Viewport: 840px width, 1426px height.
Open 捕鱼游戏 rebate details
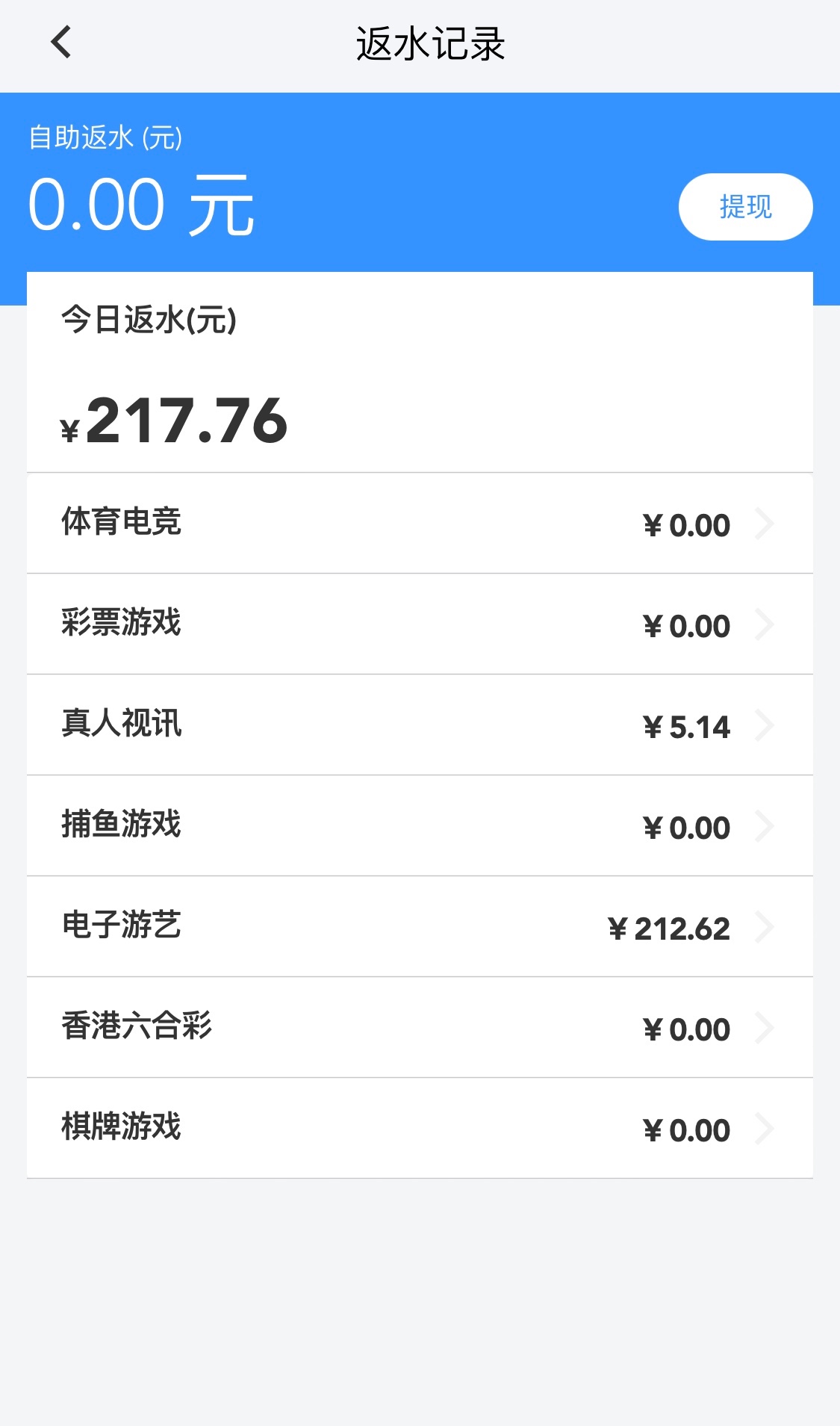click(420, 826)
